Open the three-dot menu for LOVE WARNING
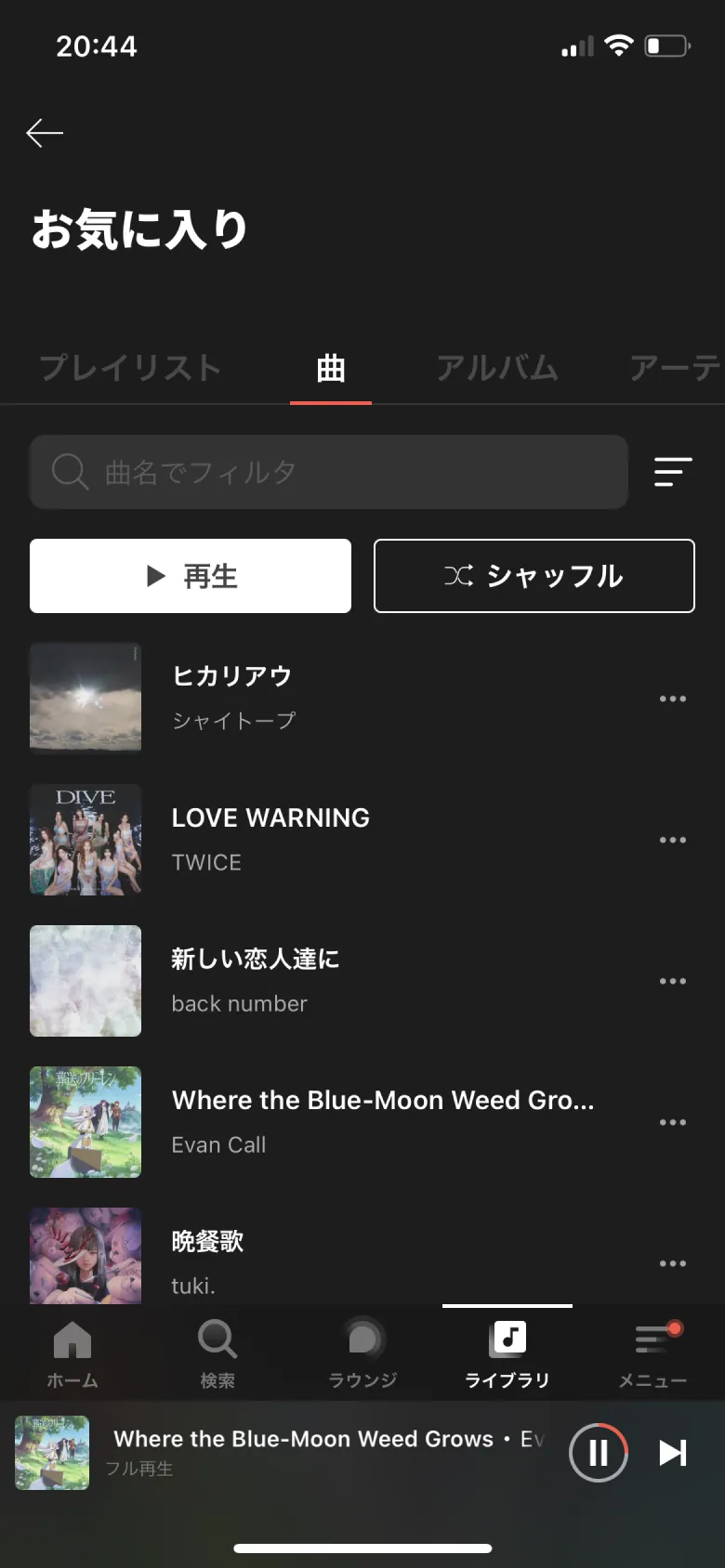725x1568 pixels. point(672,839)
